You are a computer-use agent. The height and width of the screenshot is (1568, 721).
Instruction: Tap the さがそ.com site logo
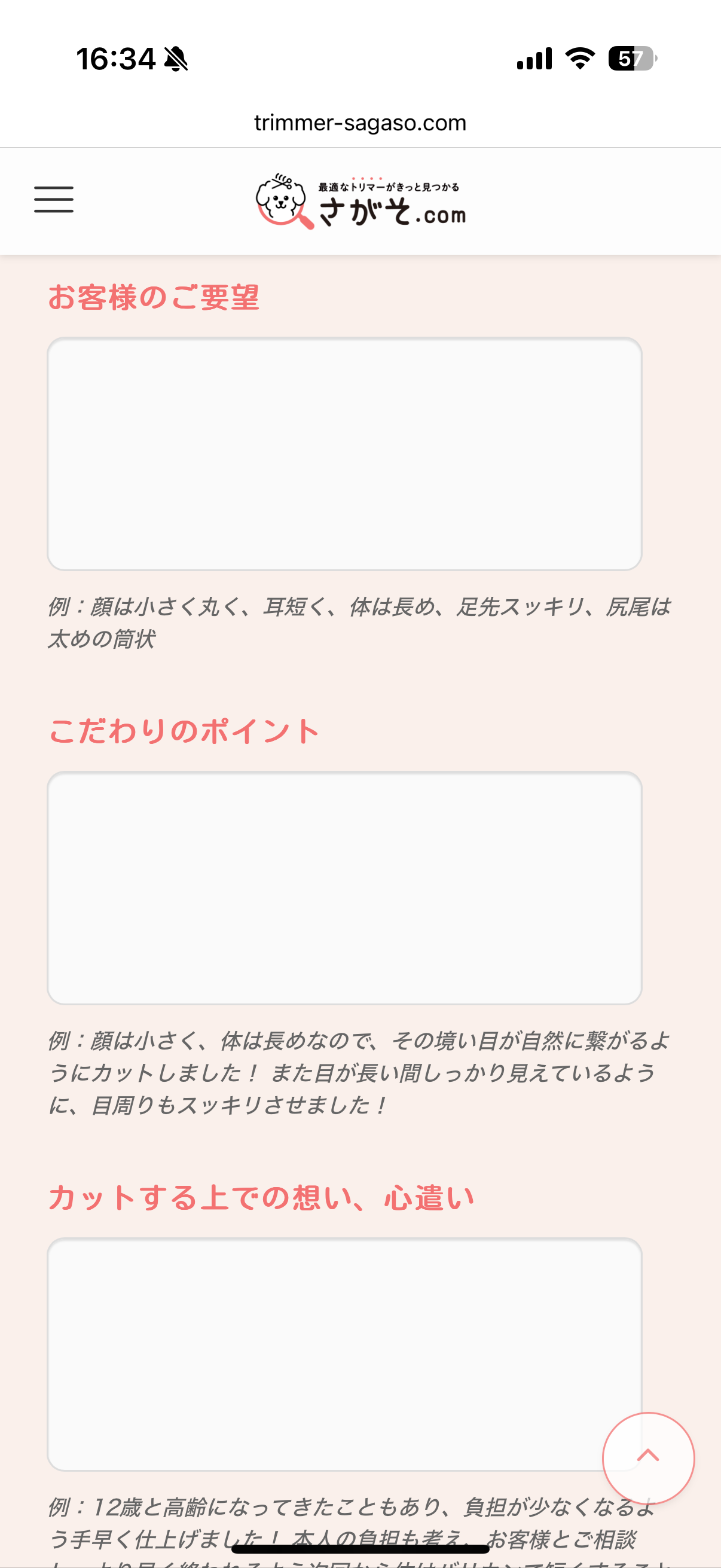pyautogui.click(x=360, y=201)
